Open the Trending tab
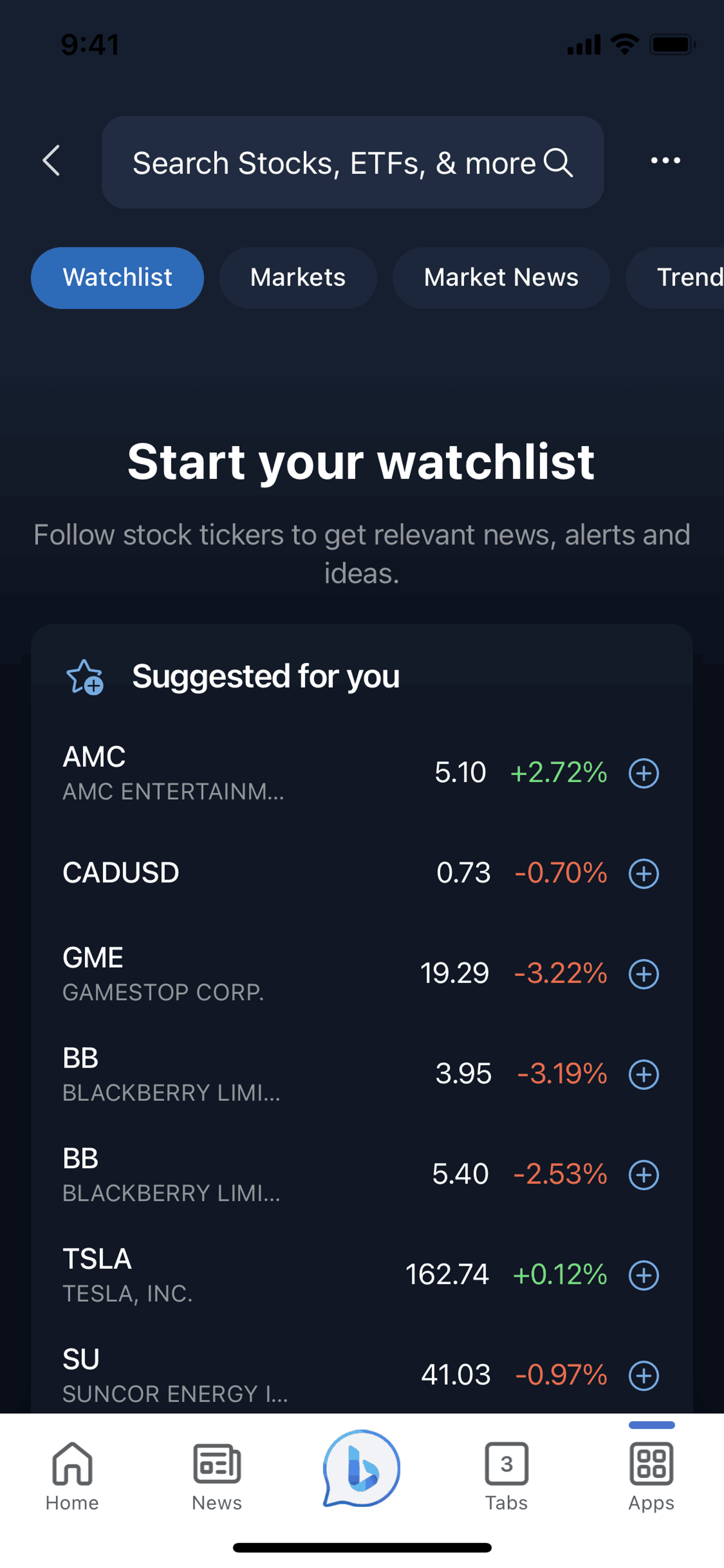The image size is (724, 1568). (x=675, y=278)
